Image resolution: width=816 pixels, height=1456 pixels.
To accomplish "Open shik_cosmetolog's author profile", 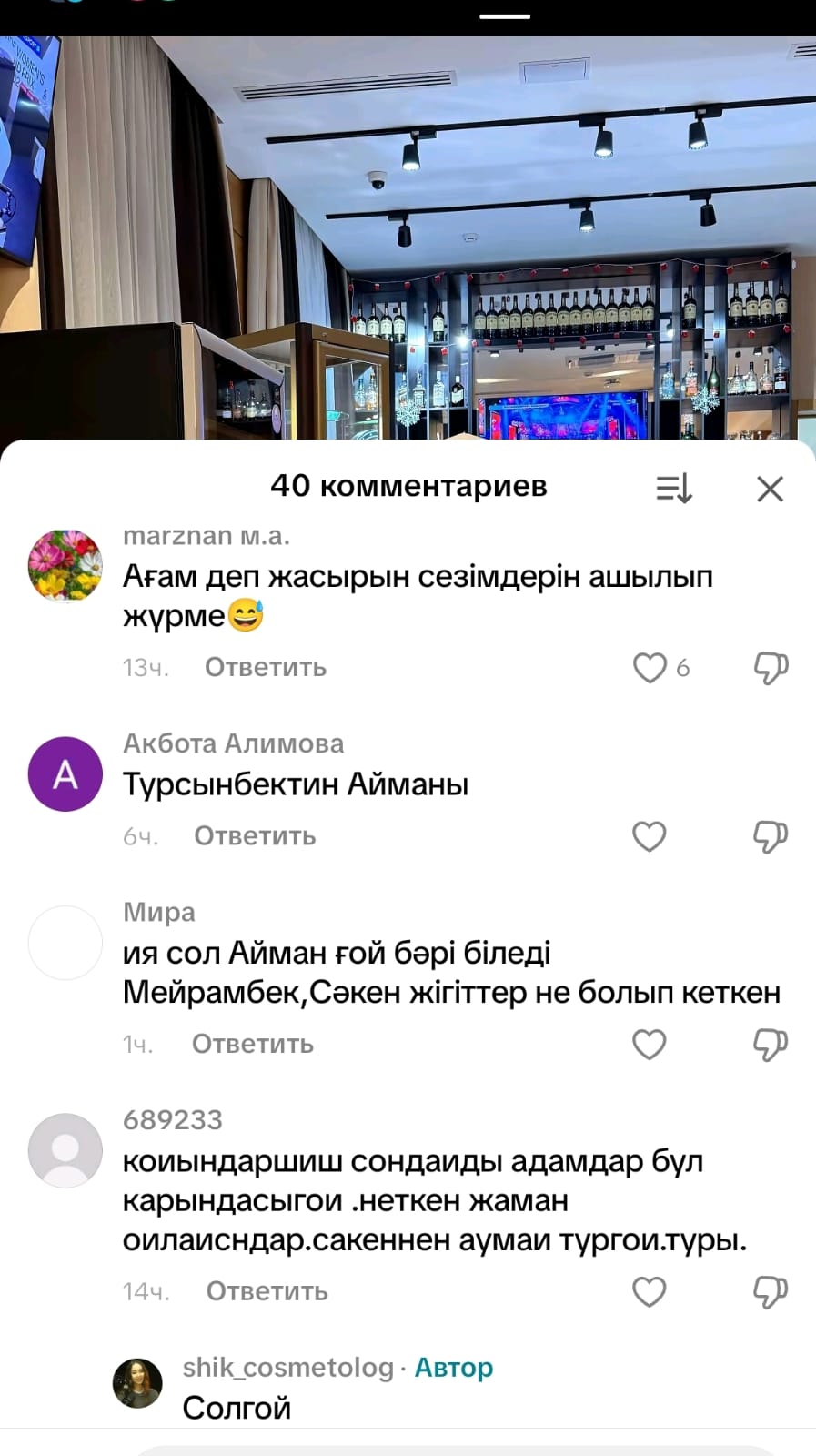I will [x=137, y=1383].
